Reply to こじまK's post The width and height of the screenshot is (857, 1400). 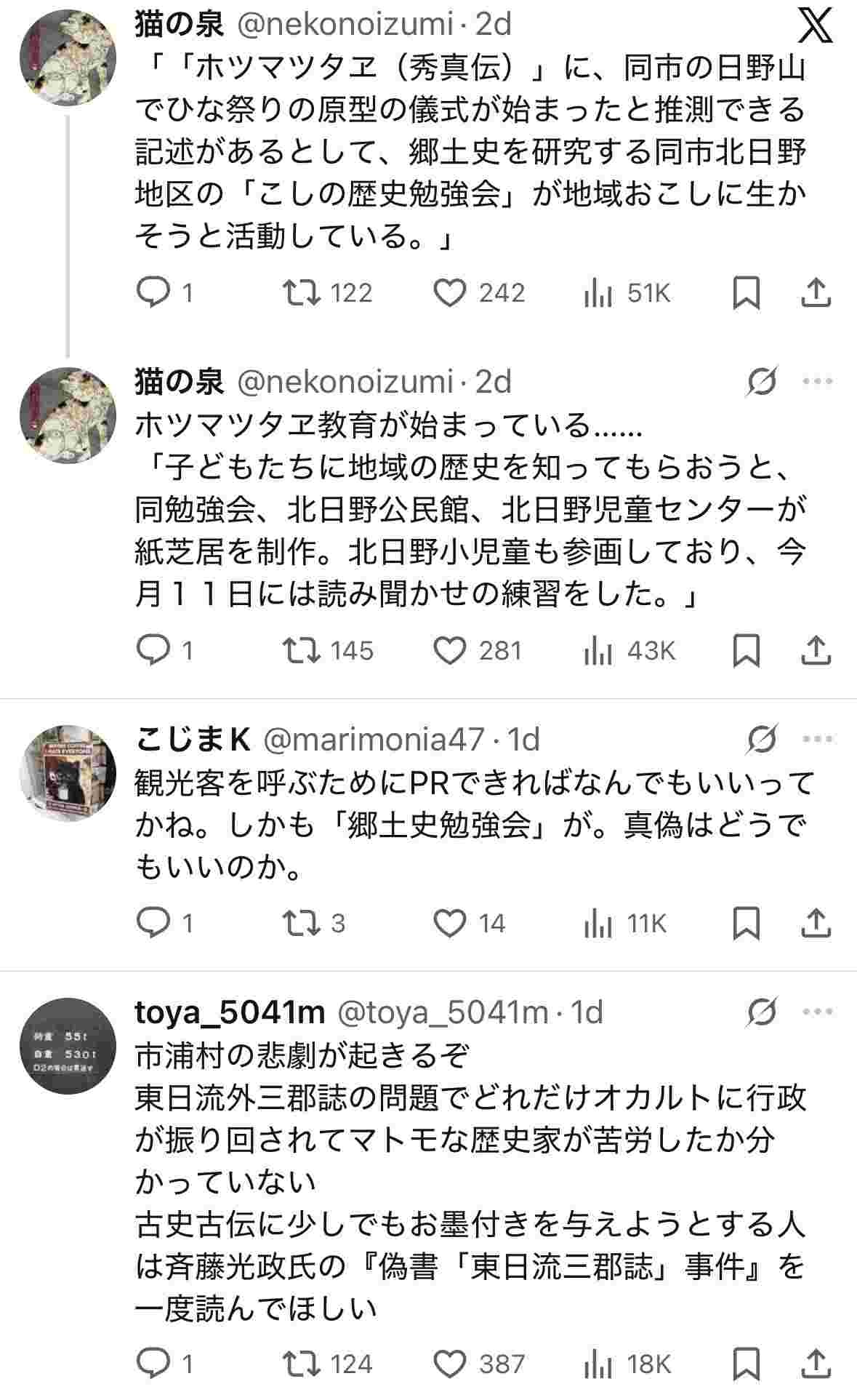(x=153, y=923)
